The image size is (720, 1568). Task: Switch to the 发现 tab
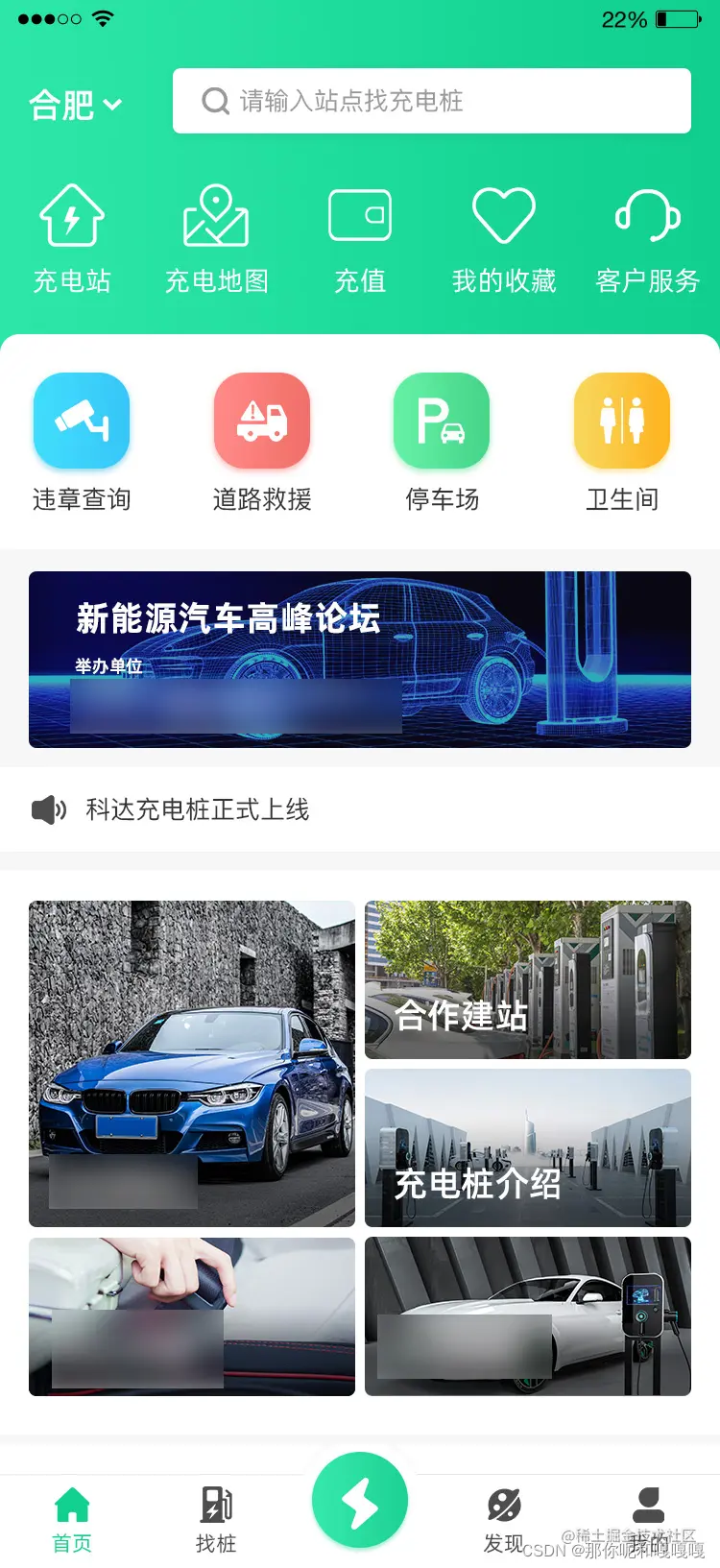pos(504,1519)
